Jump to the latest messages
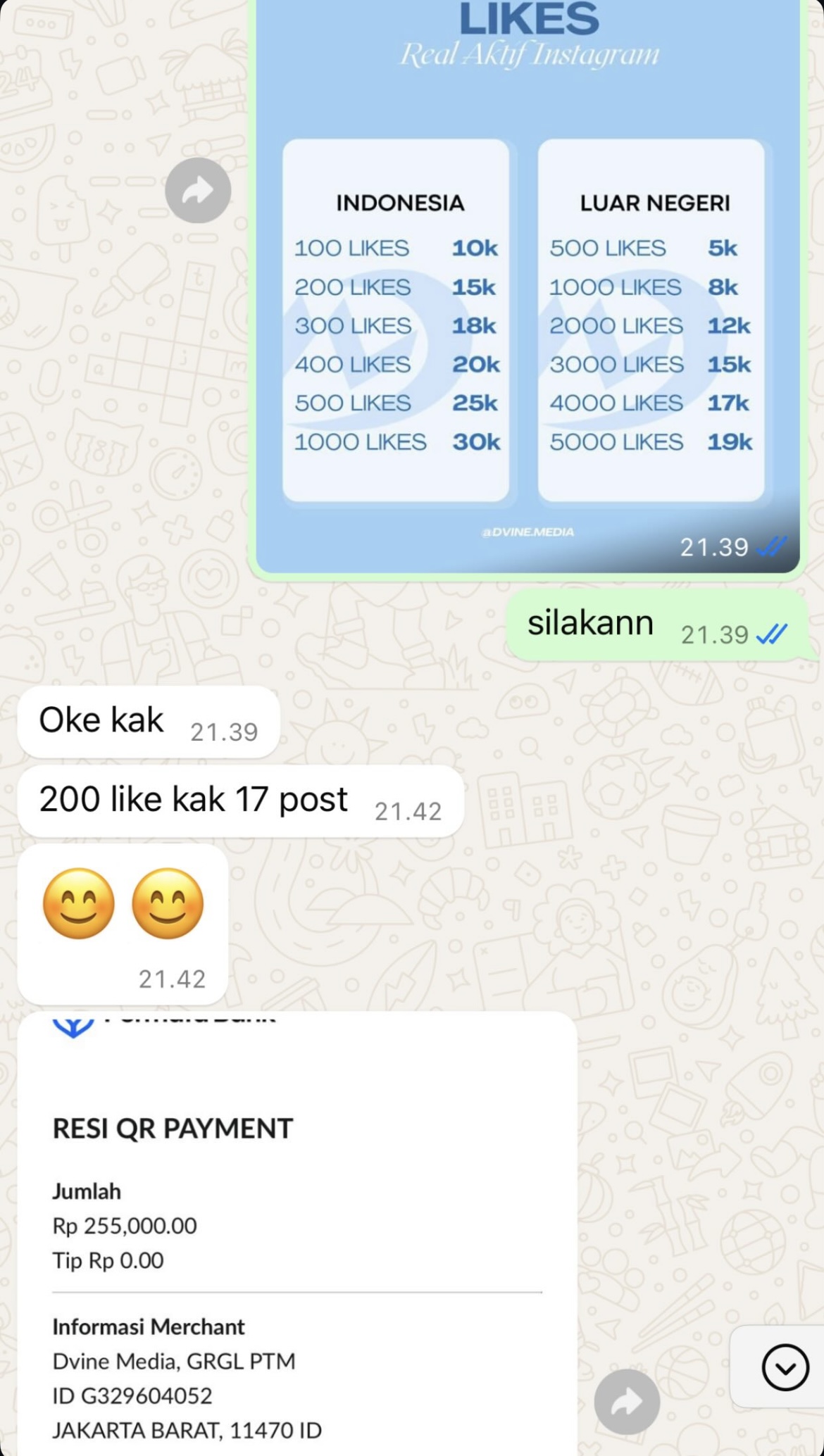Viewport: 824px width, 1456px height. point(785,1367)
